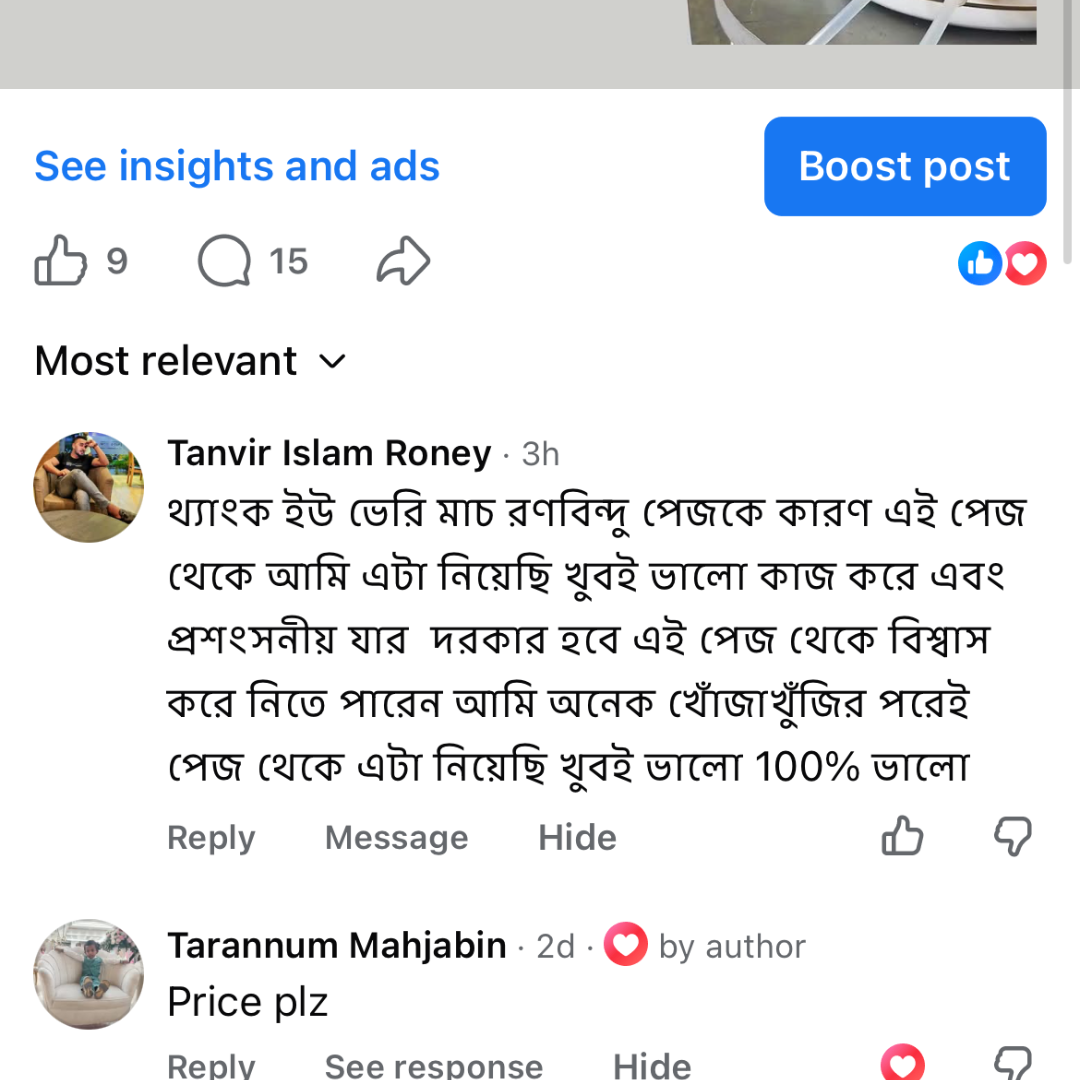
Task: Like this post with thumbs up
Action: [62, 261]
